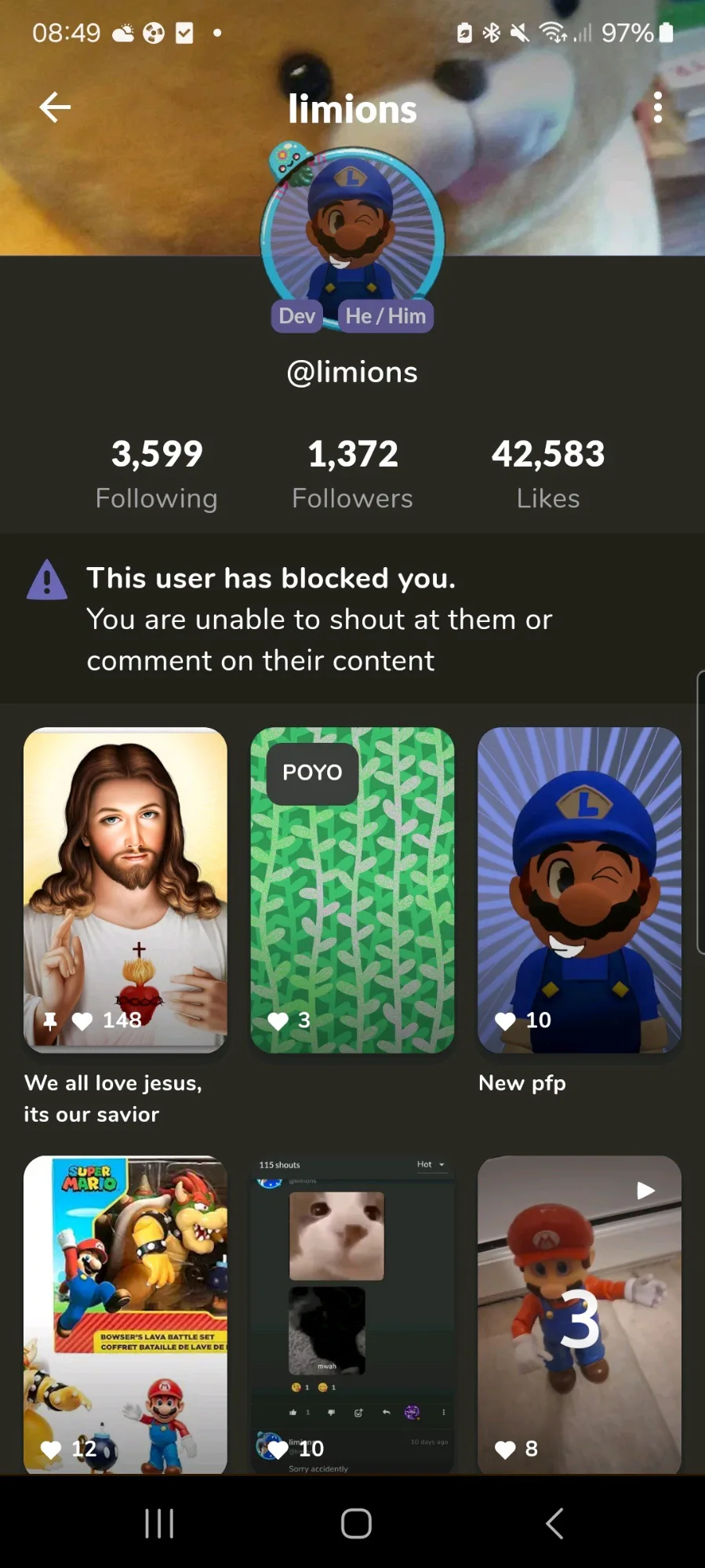Open the 115 shouts screenshot post
This screenshot has width=705, height=1568.
coord(352,1313)
